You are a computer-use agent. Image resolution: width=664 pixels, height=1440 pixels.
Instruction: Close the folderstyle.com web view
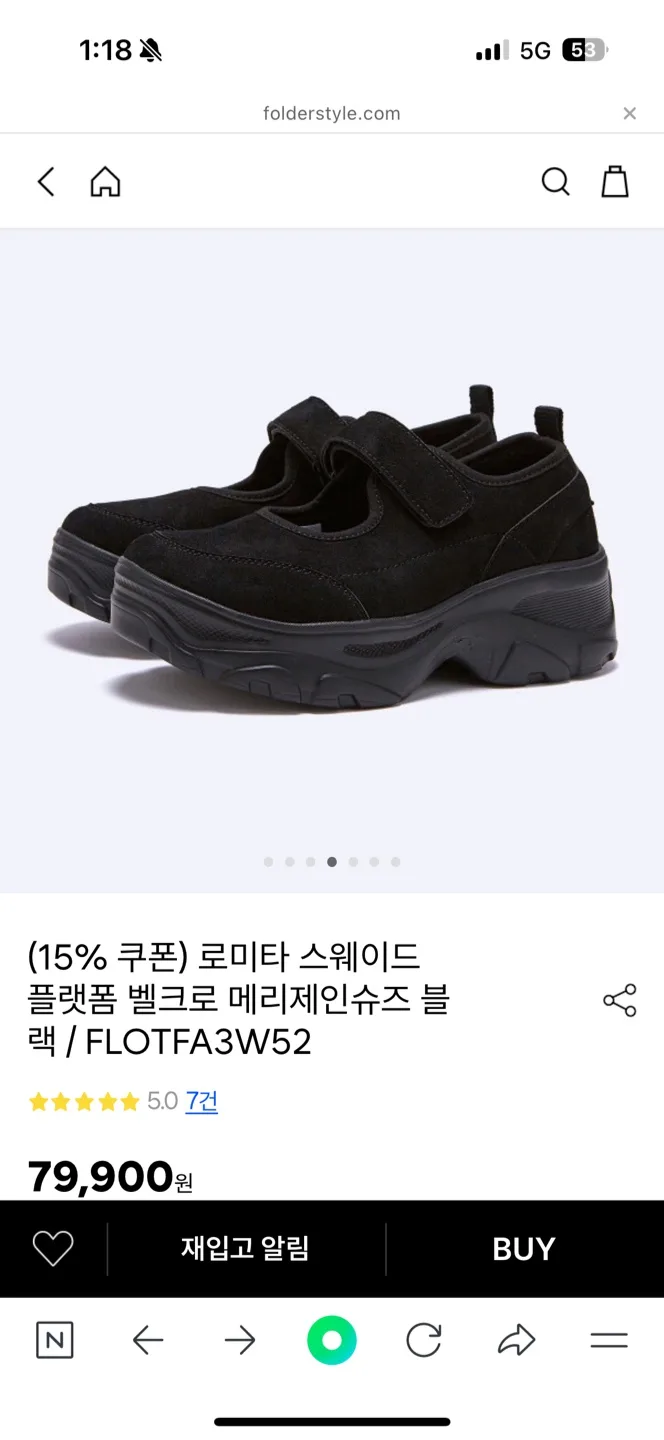(x=629, y=114)
